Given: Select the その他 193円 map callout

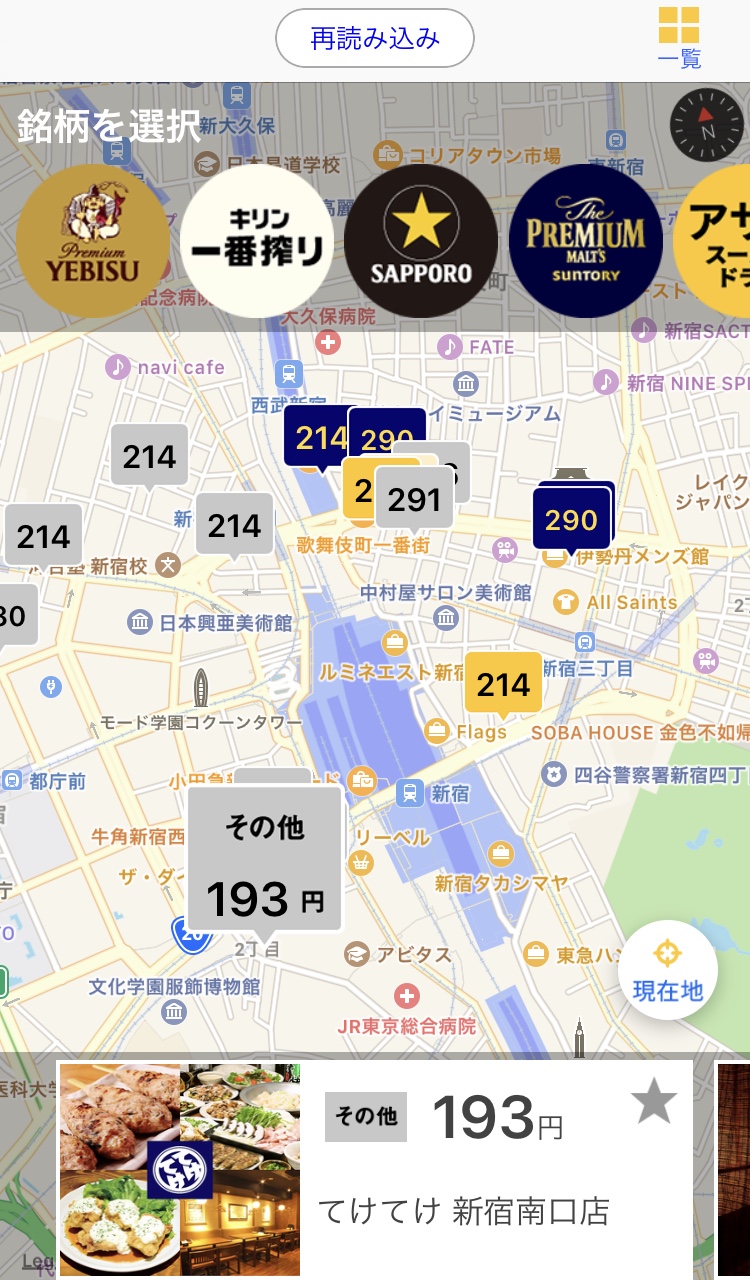Looking at the screenshot, I should pyautogui.click(x=265, y=861).
